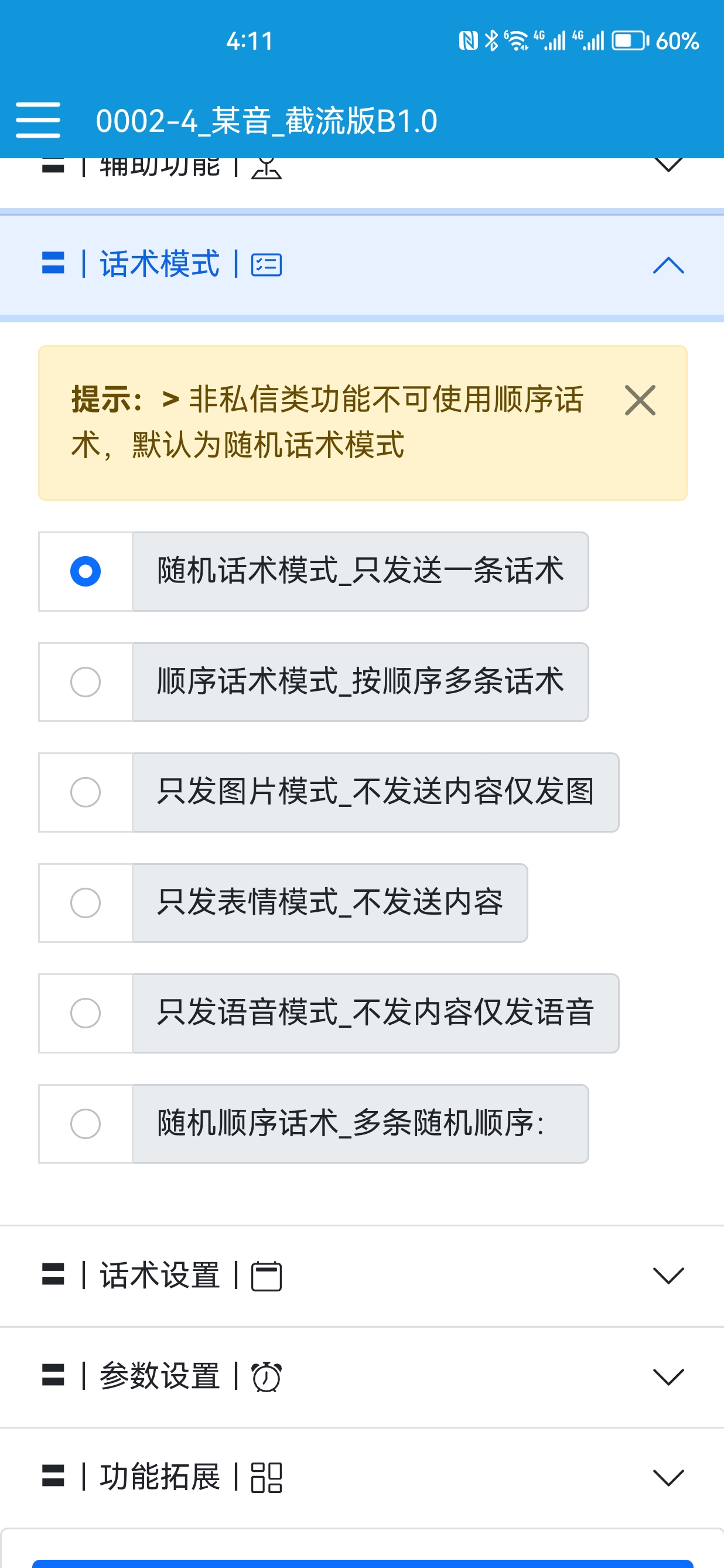Open the hamburger drawer menu
The width and height of the screenshot is (724, 1568).
[x=37, y=120]
